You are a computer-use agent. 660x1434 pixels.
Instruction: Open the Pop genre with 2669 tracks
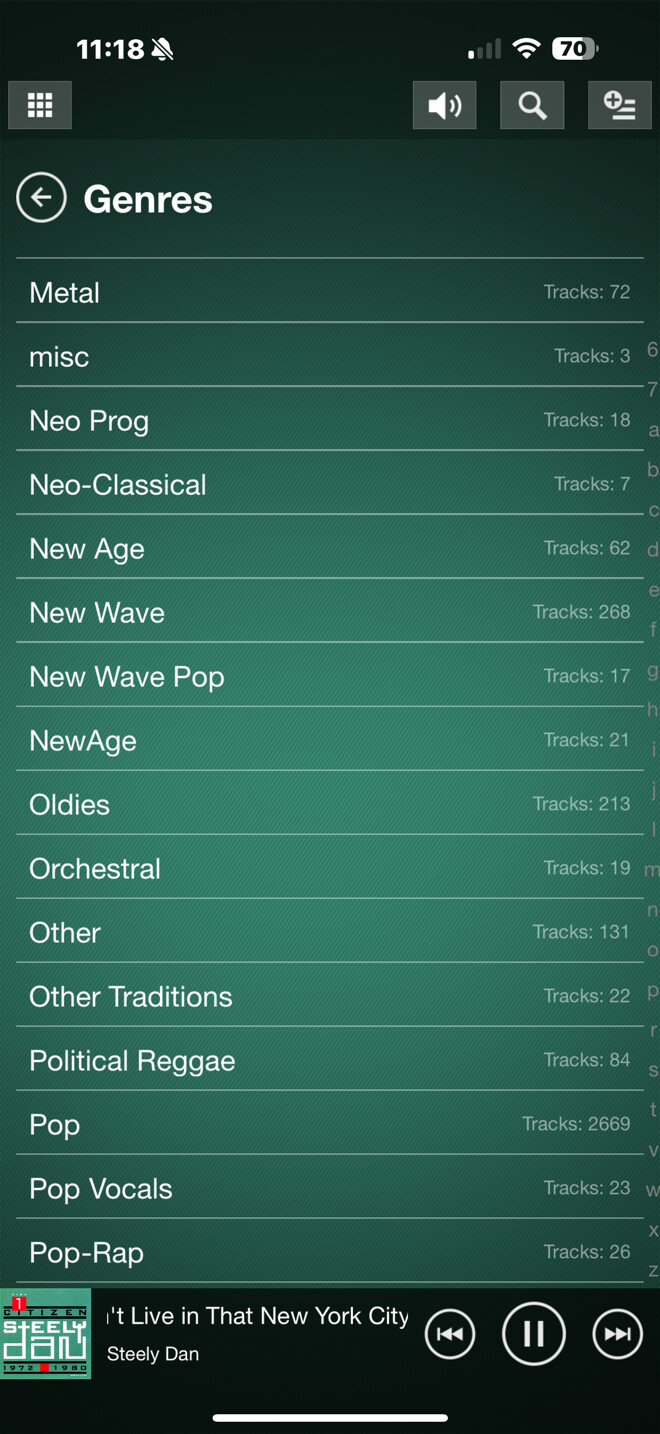pyautogui.click(x=330, y=1123)
